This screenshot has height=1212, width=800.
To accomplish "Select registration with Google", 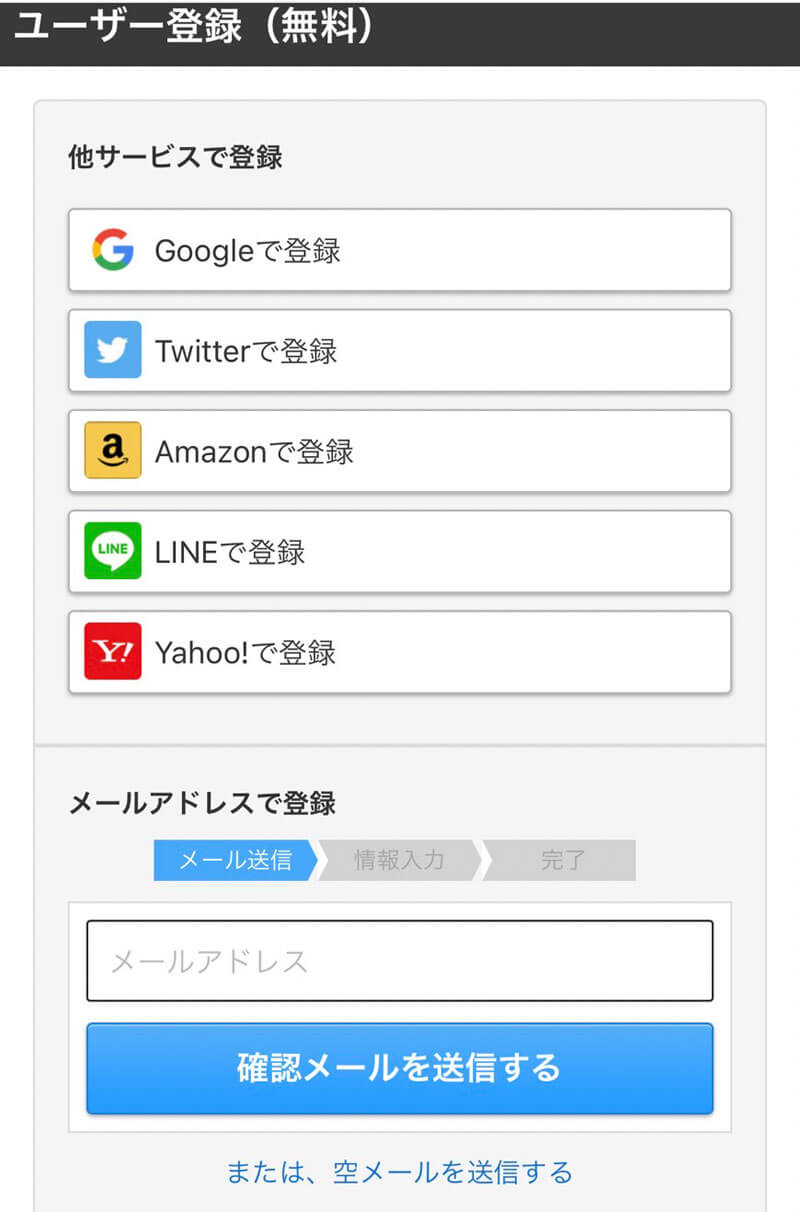I will 400,250.
